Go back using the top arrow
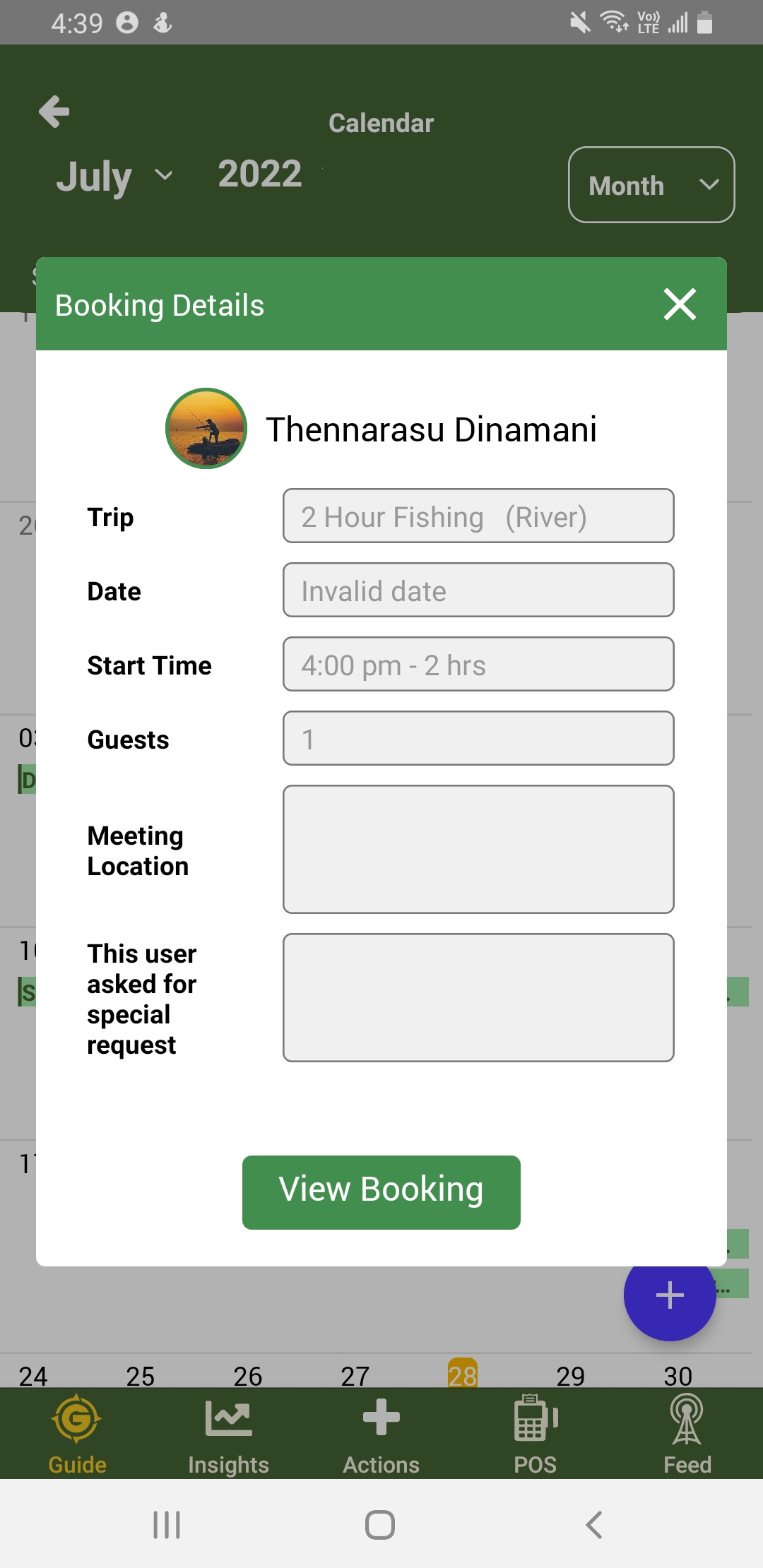This screenshot has width=763, height=1568. 54,112
